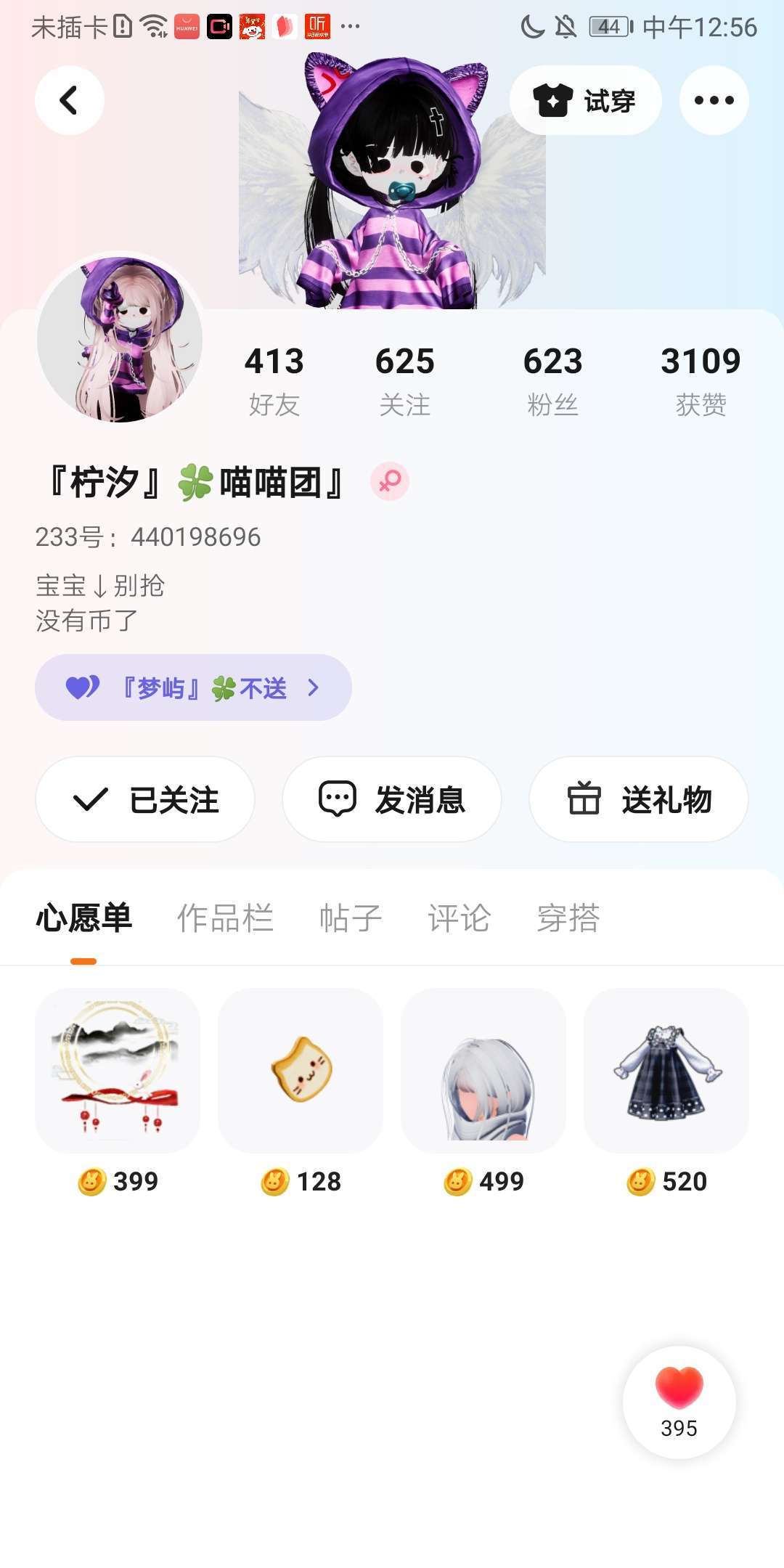Viewport: 784px width, 1568px height.
Task: Like the profile with the heart button
Action: [679, 1402]
